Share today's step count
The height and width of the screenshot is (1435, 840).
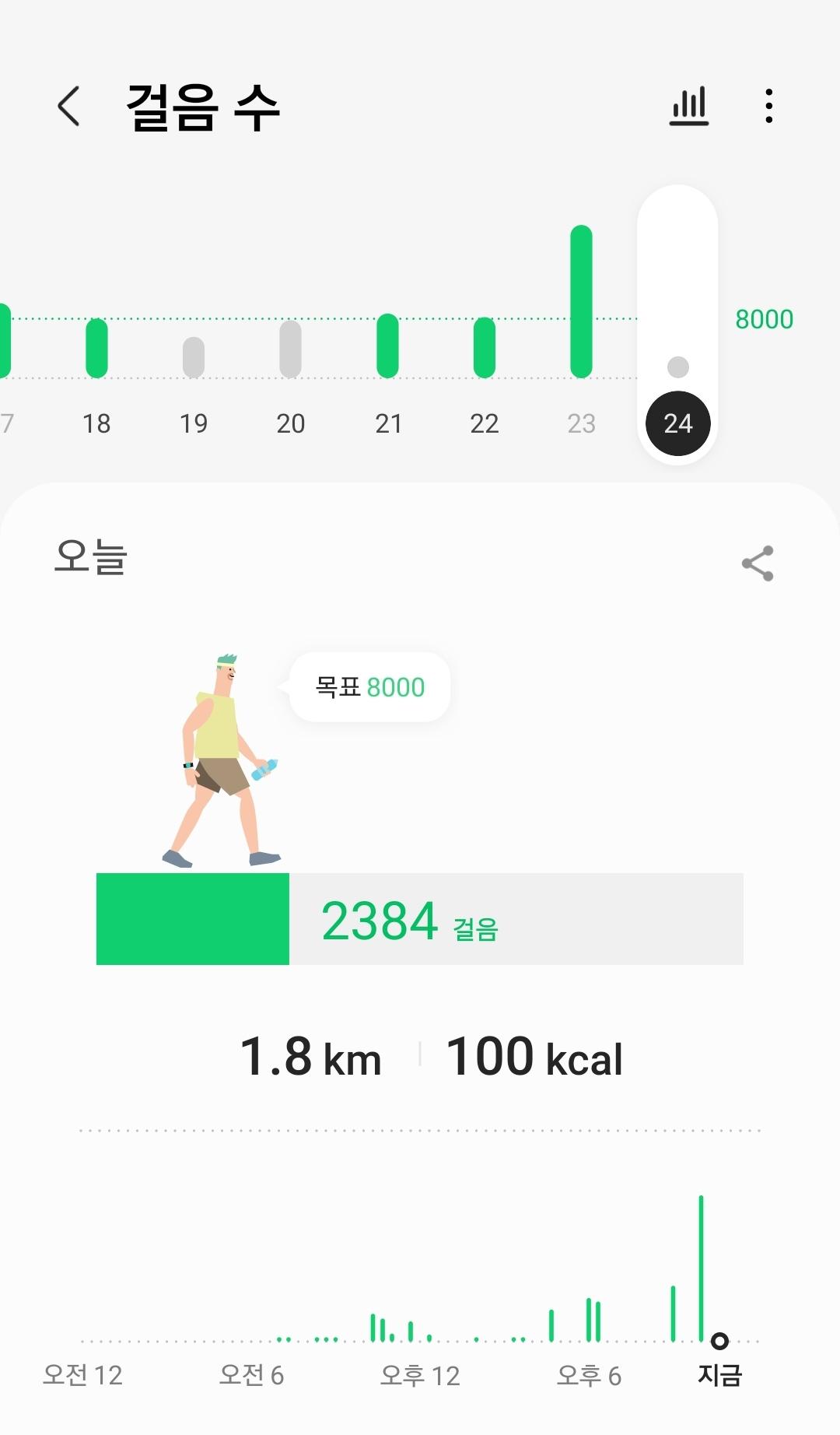(758, 563)
